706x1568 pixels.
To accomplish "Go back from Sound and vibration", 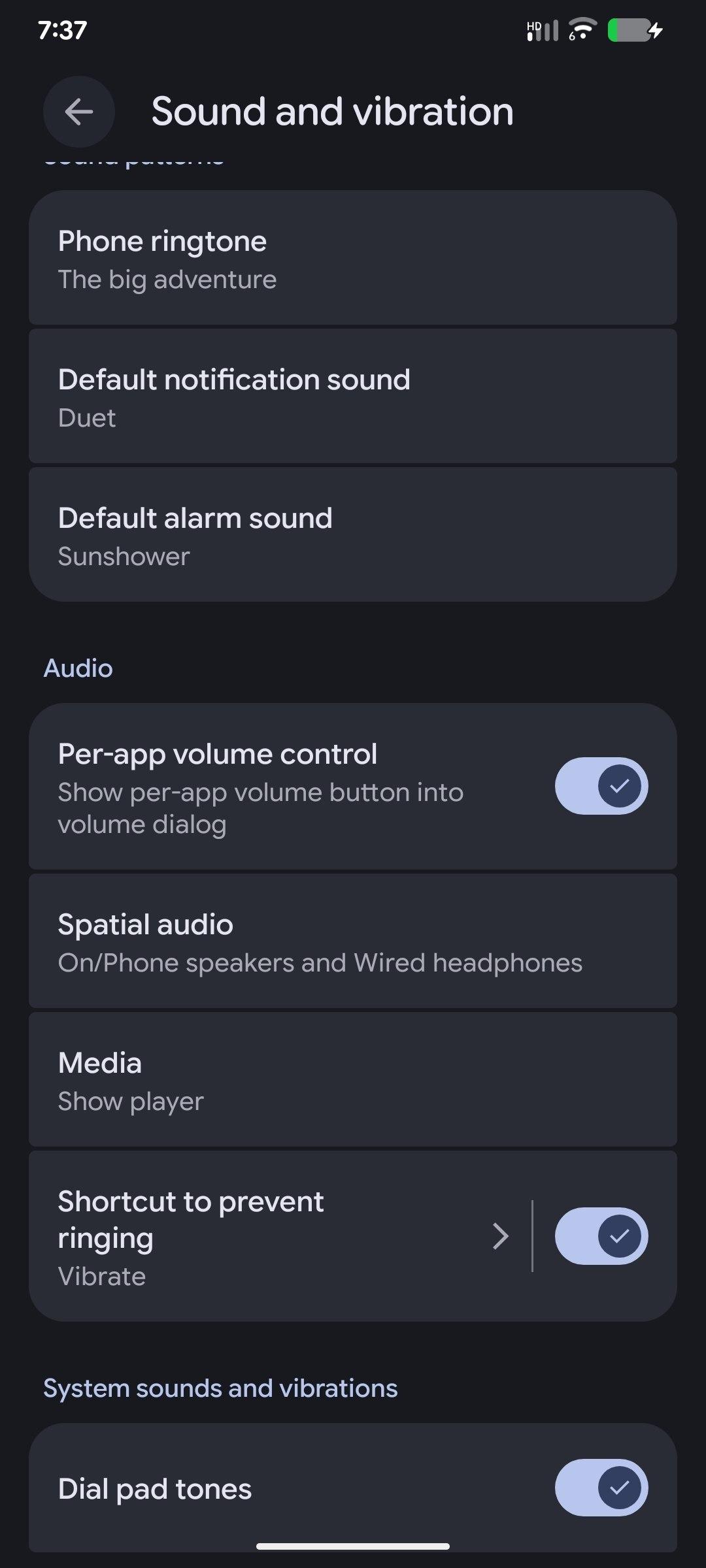I will pyautogui.click(x=79, y=112).
